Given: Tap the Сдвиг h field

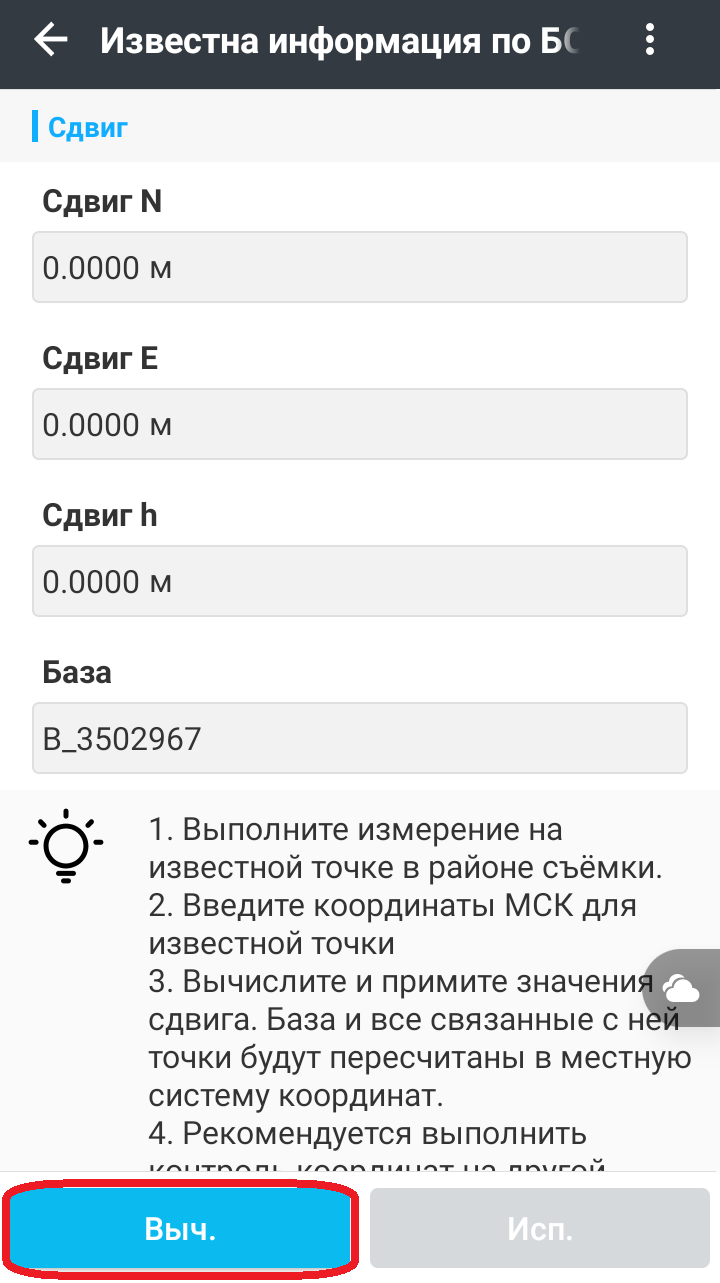Looking at the screenshot, I should pyautogui.click(x=360, y=581).
